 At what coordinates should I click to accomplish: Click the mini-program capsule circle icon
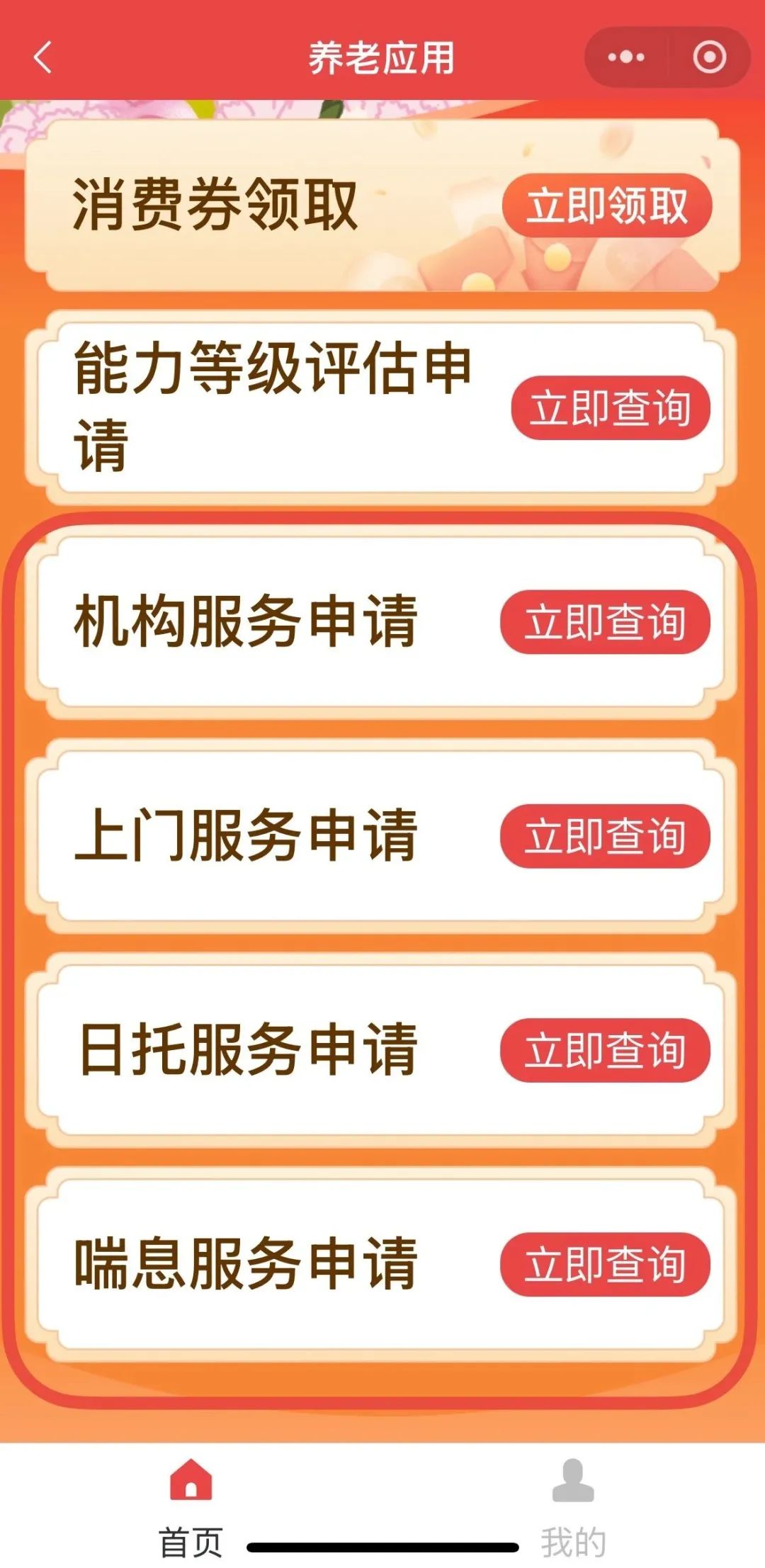point(708,57)
